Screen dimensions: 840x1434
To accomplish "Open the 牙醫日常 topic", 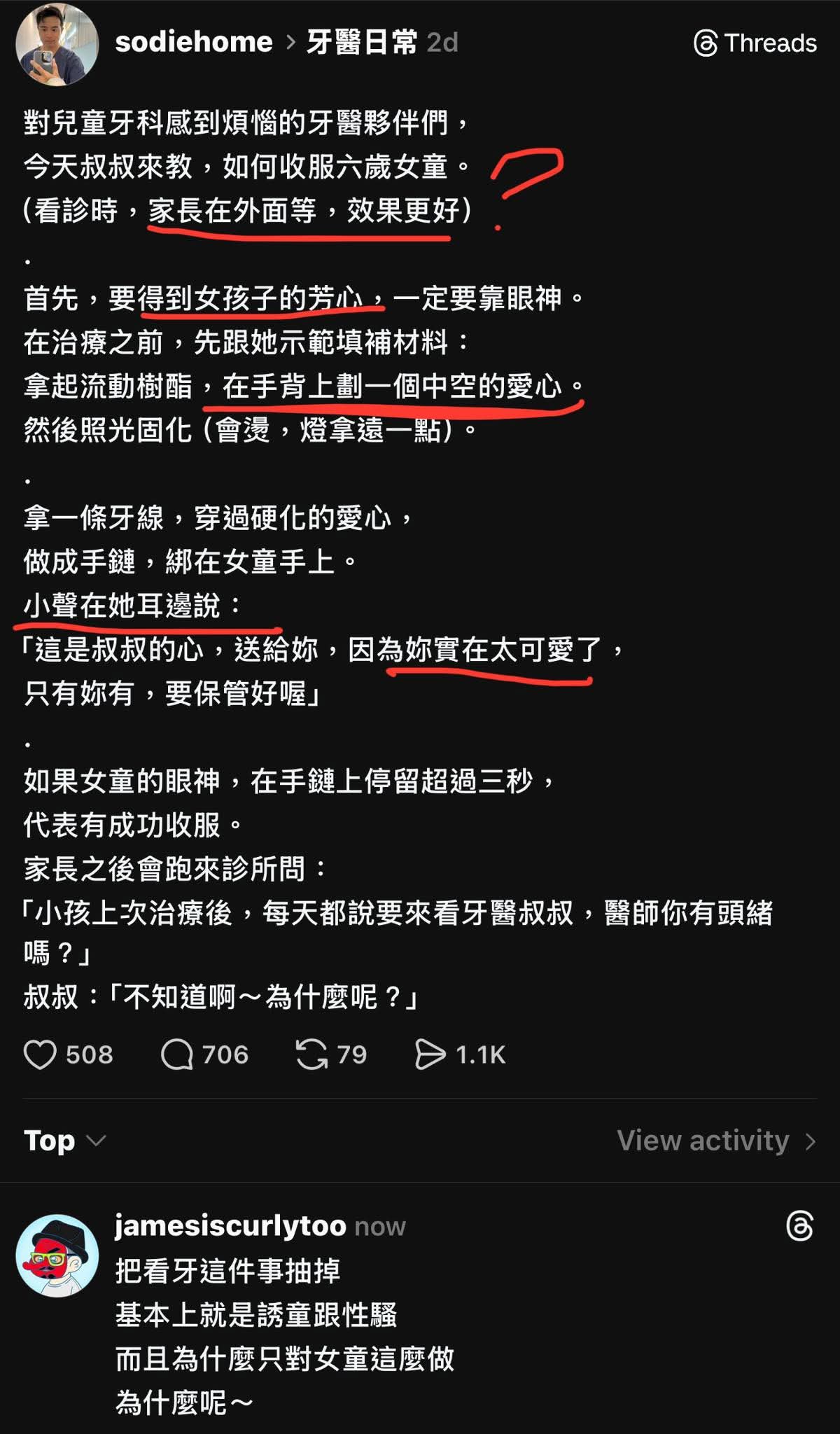I will [362, 43].
